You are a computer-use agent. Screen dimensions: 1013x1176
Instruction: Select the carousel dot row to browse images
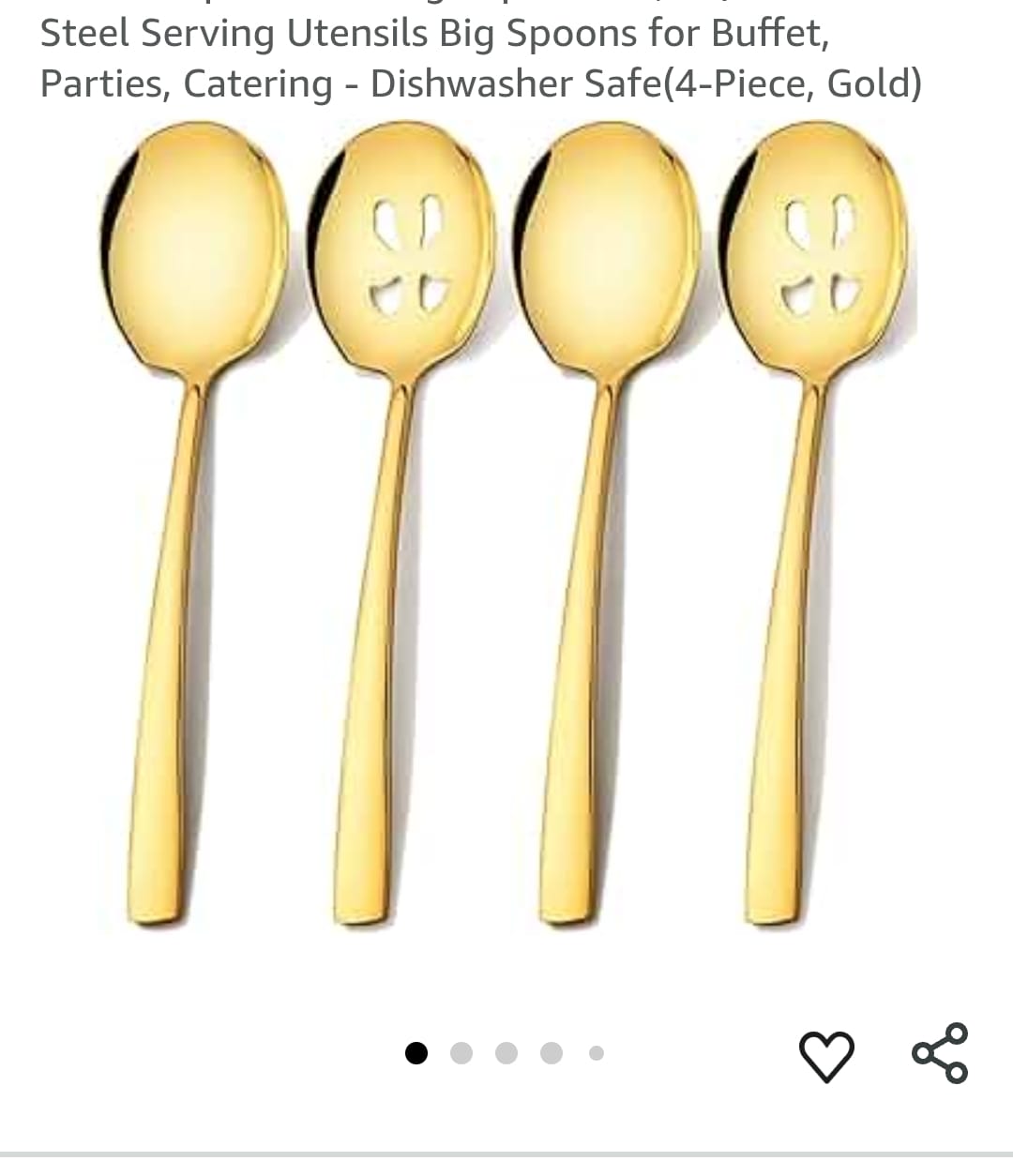tap(506, 1052)
